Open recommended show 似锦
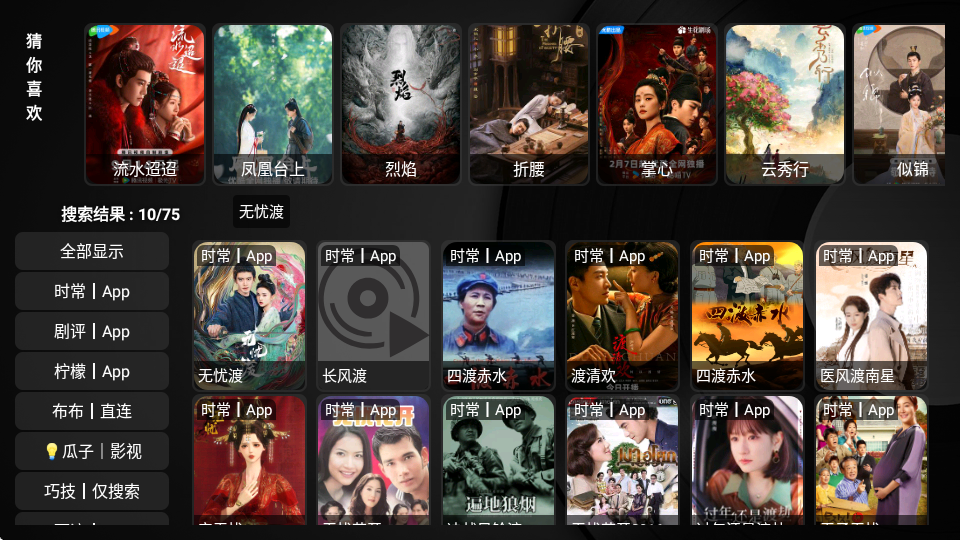The image size is (960, 540). click(x=899, y=104)
